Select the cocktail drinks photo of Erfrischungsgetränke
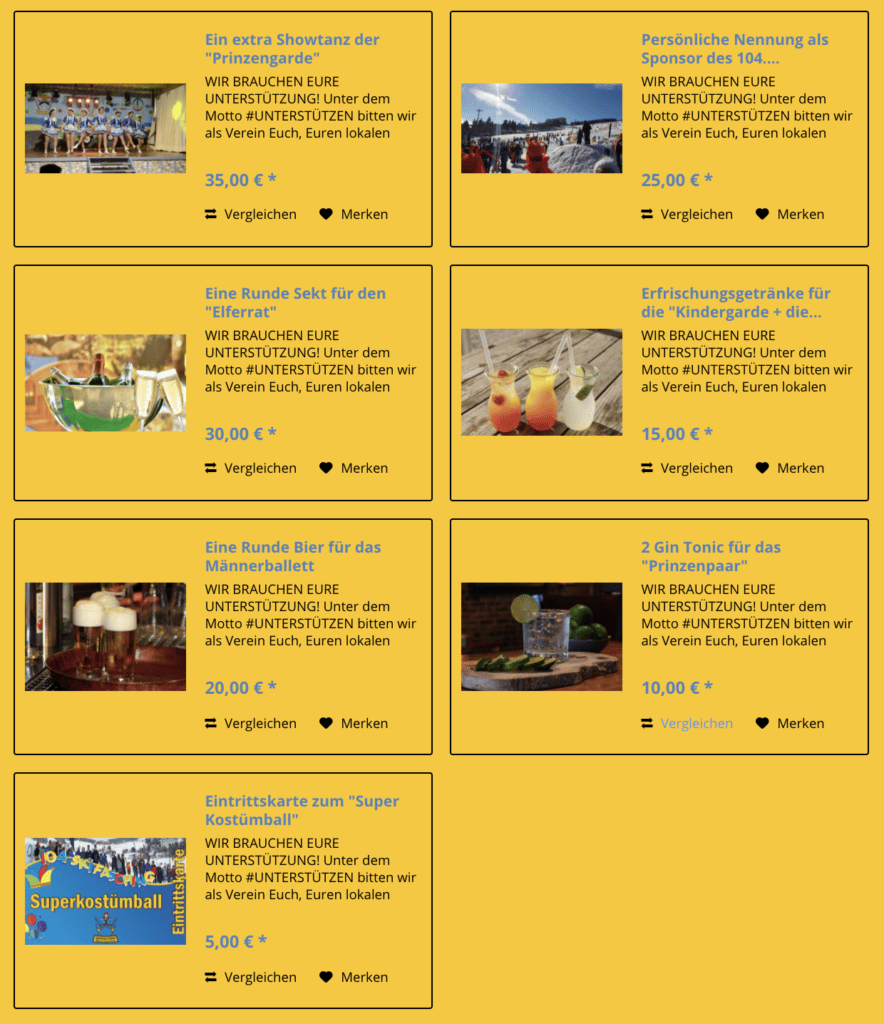Viewport: 884px width, 1024px height. click(541, 382)
